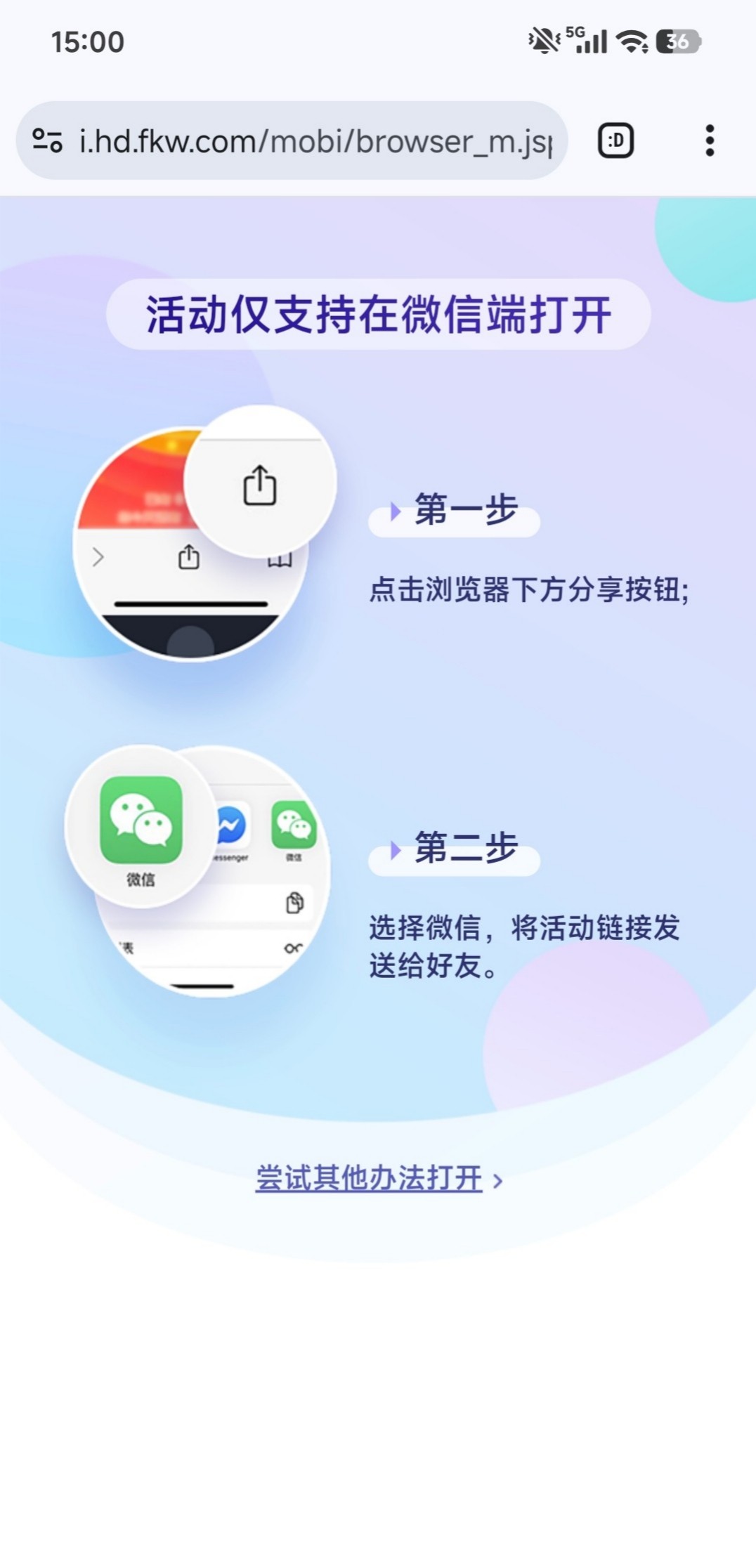Open the browser tab switcher

click(x=615, y=141)
